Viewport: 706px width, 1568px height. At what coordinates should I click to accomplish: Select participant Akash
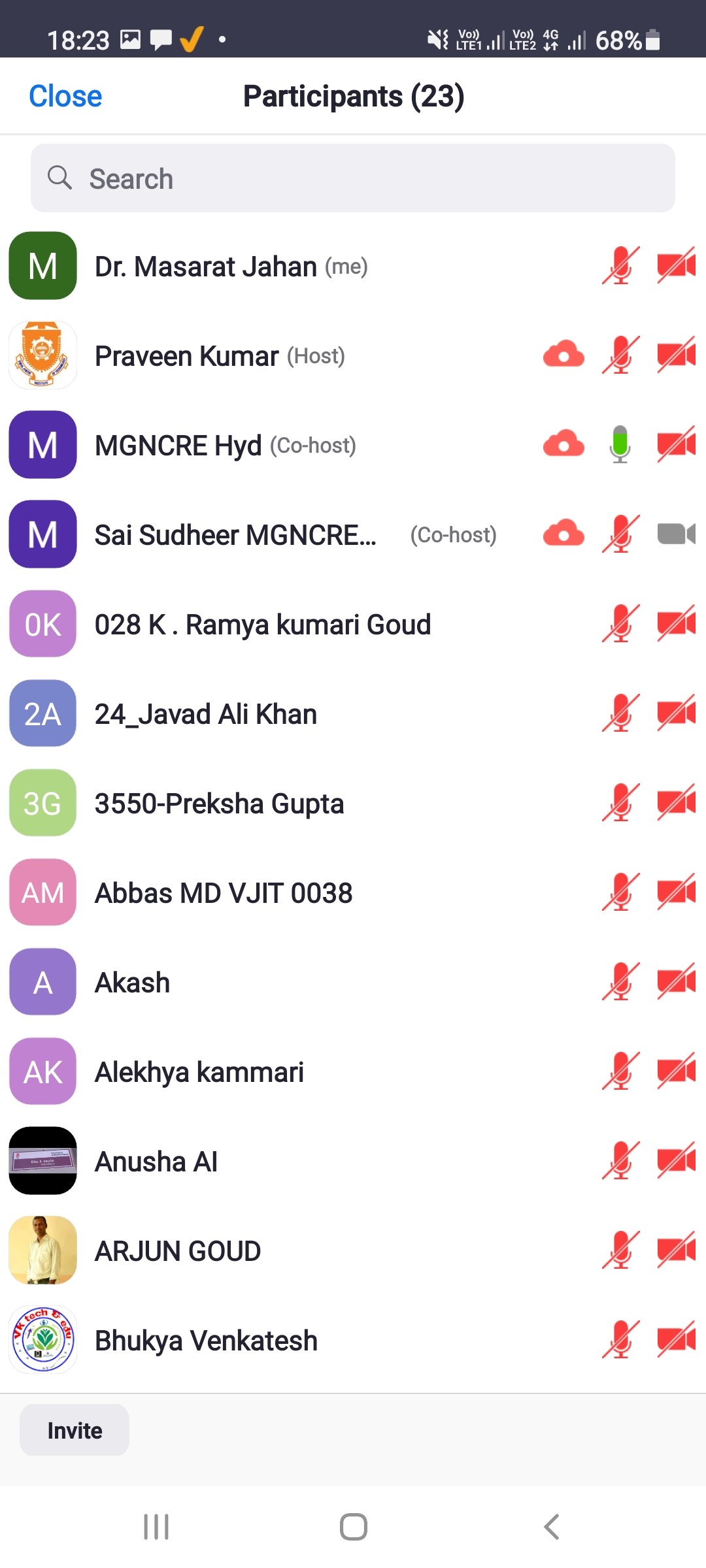pyautogui.click(x=353, y=982)
